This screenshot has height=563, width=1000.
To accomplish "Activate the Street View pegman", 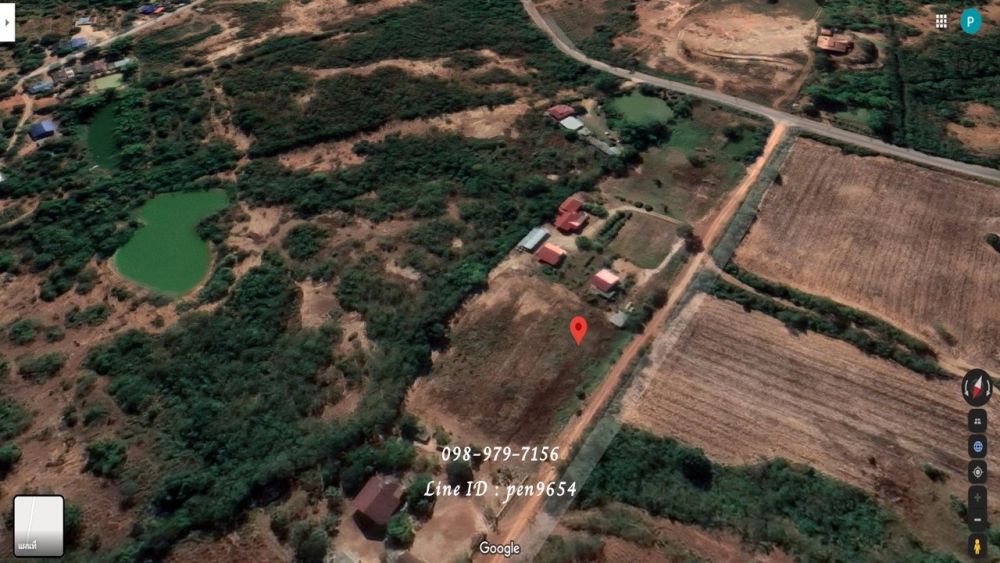I will coord(977,546).
